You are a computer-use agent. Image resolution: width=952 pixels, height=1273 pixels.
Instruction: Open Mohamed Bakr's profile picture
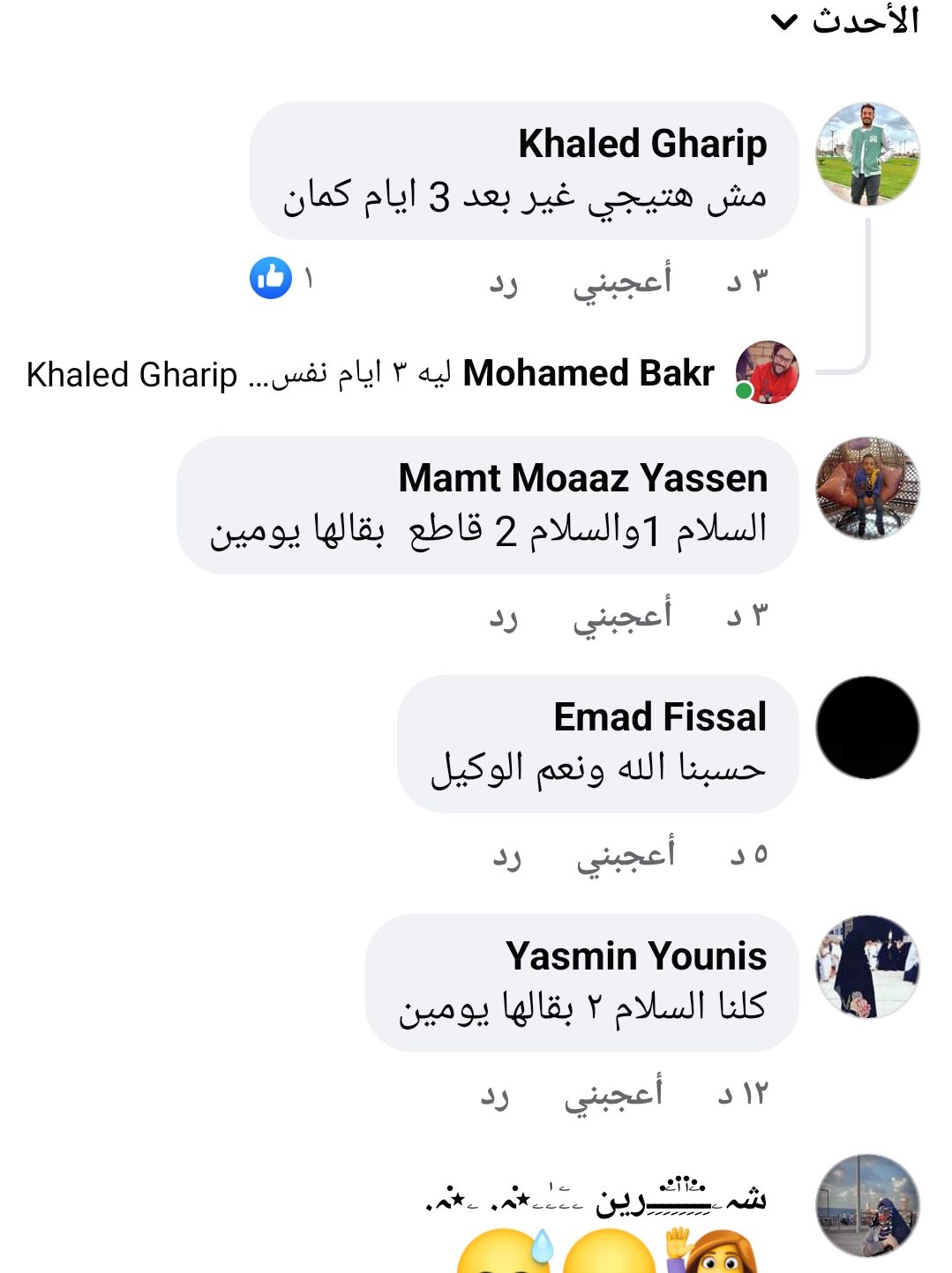pos(768,372)
